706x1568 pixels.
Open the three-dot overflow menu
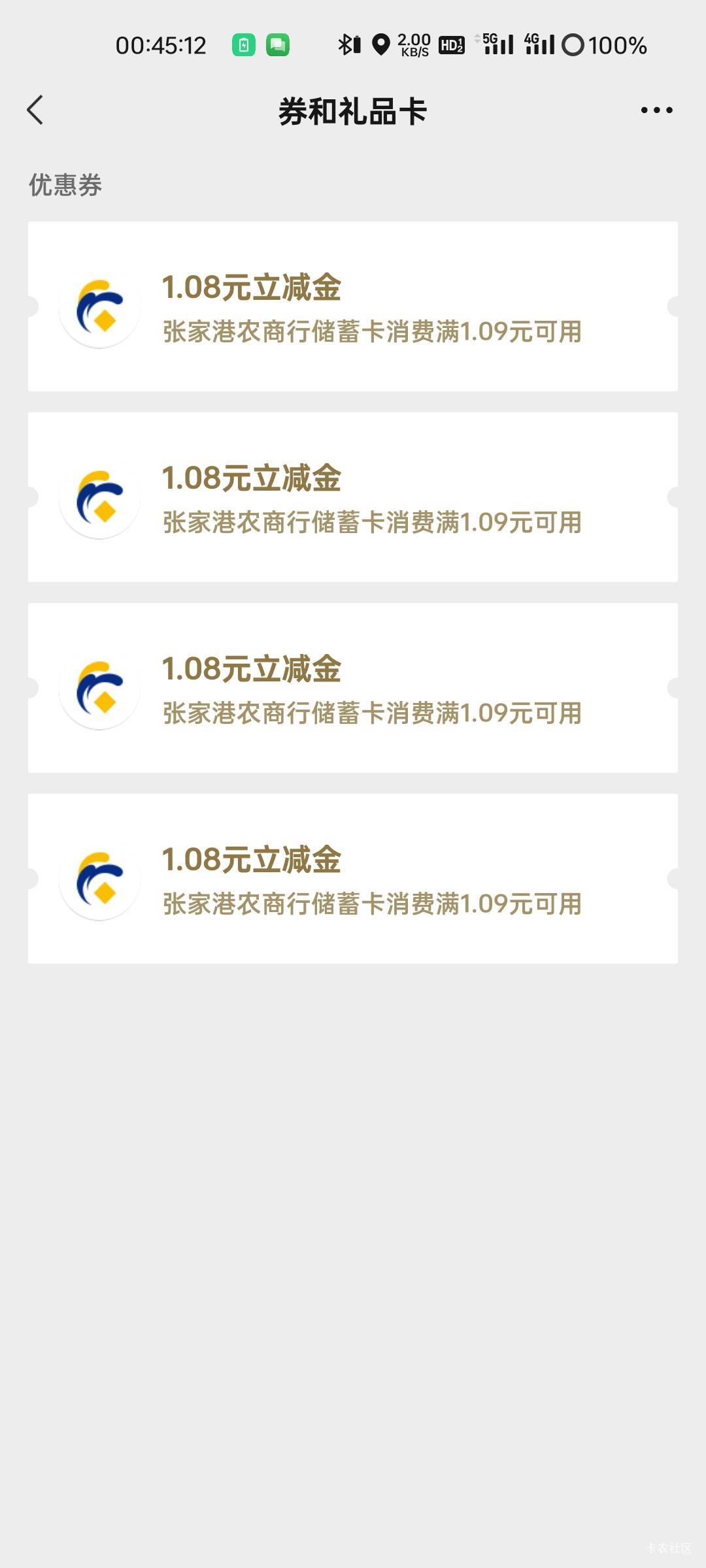point(656,110)
